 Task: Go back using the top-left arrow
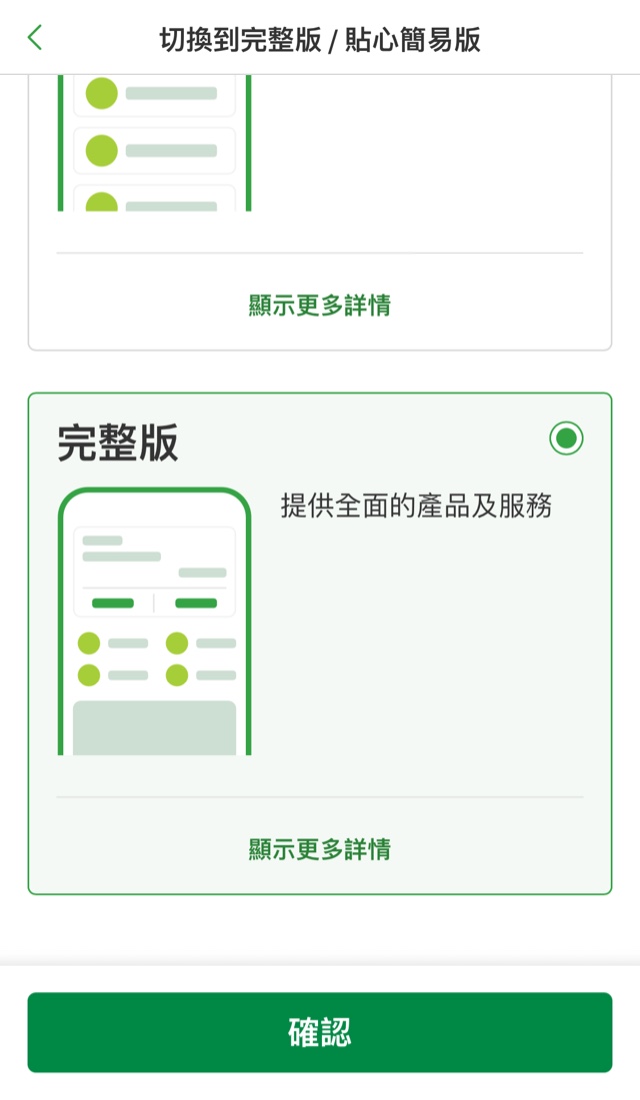click(35, 38)
